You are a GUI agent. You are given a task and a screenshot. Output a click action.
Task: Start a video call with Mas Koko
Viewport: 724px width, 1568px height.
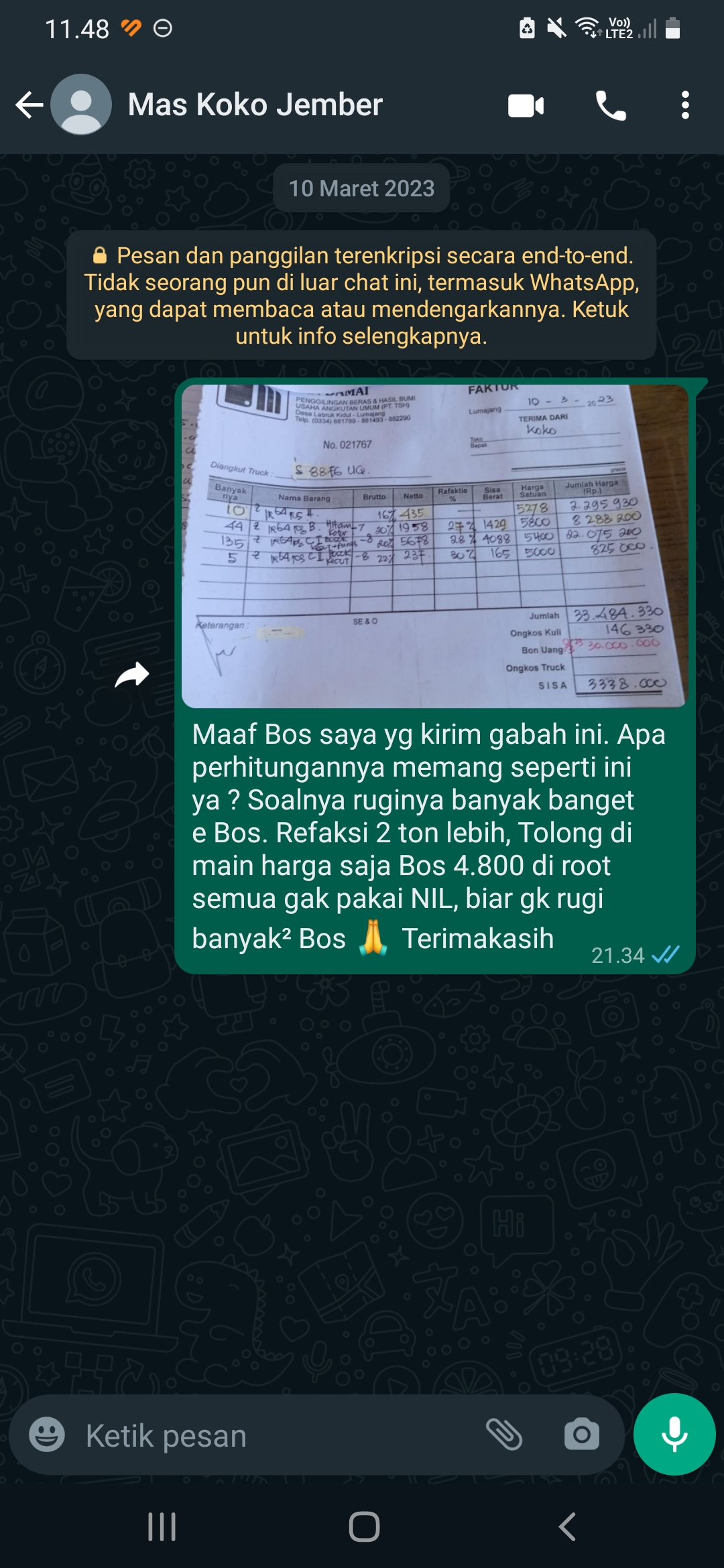(526, 106)
